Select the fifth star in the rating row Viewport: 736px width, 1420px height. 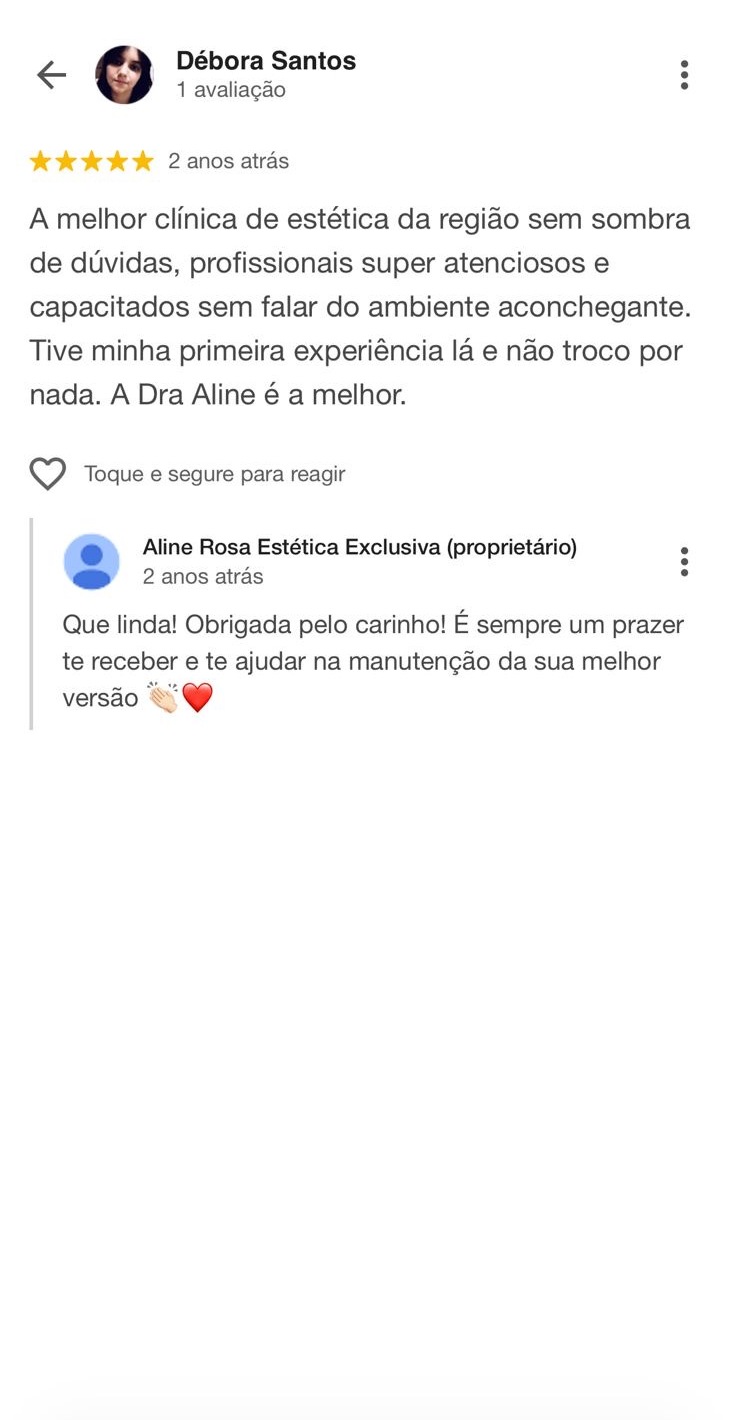(141, 160)
